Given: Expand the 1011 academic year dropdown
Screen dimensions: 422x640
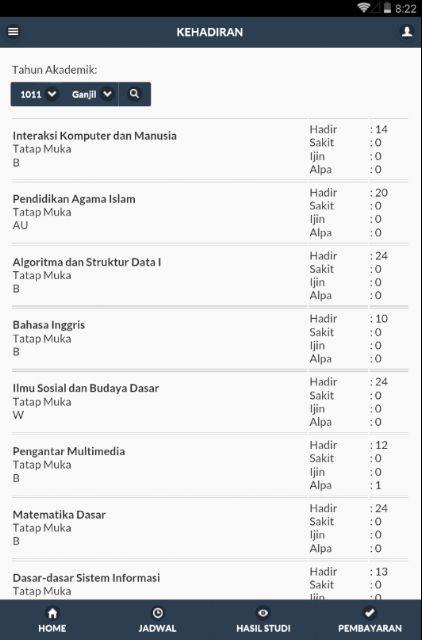Looking at the screenshot, I should coord(39,94).
